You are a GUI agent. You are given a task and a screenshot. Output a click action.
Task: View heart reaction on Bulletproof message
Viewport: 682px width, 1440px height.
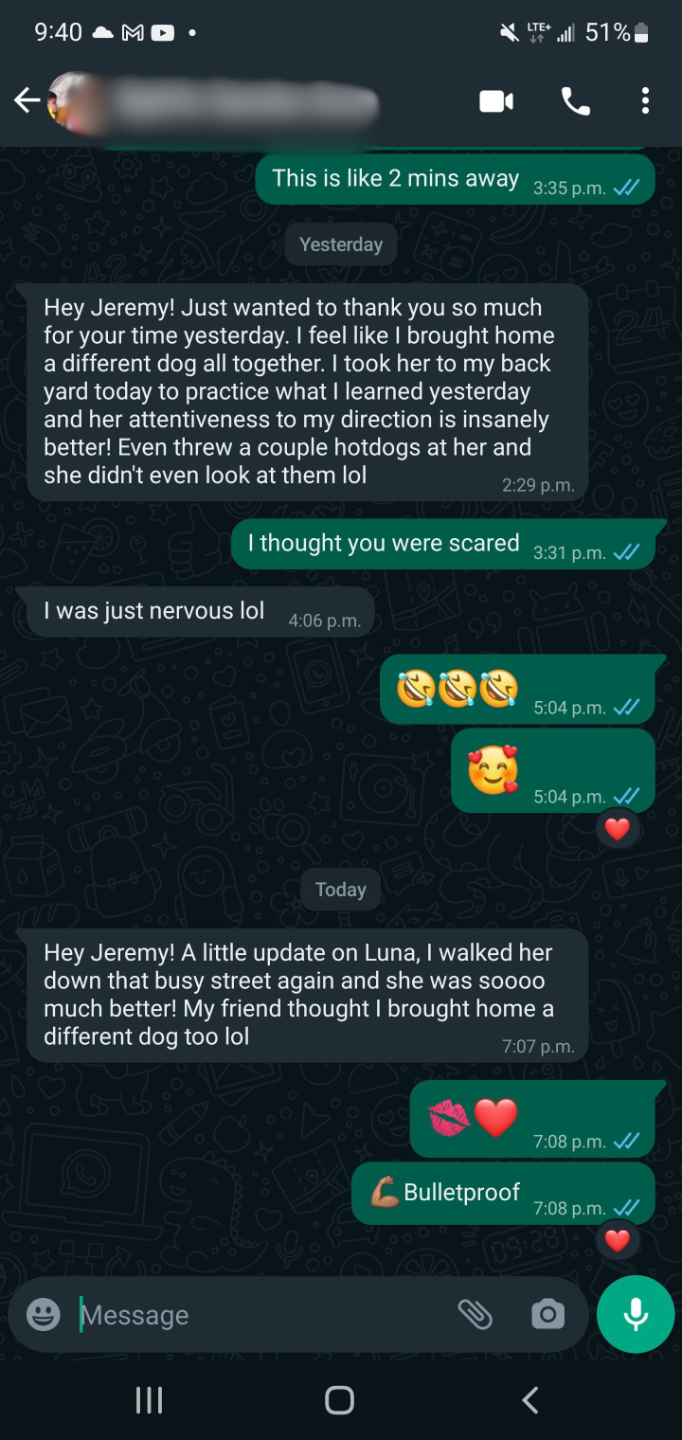(618, 1241)
